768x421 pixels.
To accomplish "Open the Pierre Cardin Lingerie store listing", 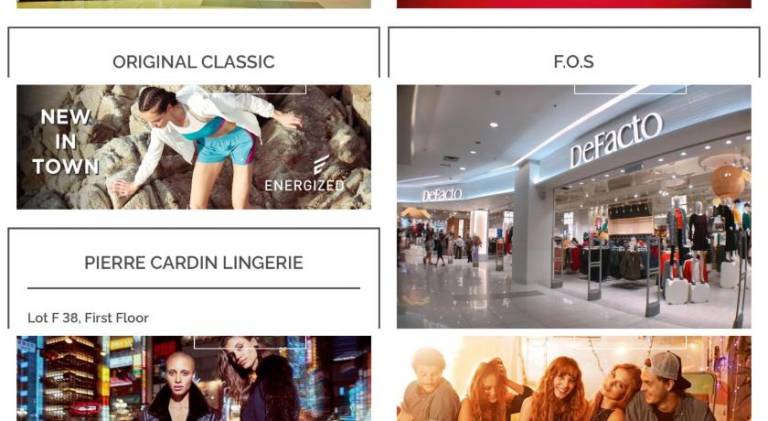I will (x=193, y=263).
